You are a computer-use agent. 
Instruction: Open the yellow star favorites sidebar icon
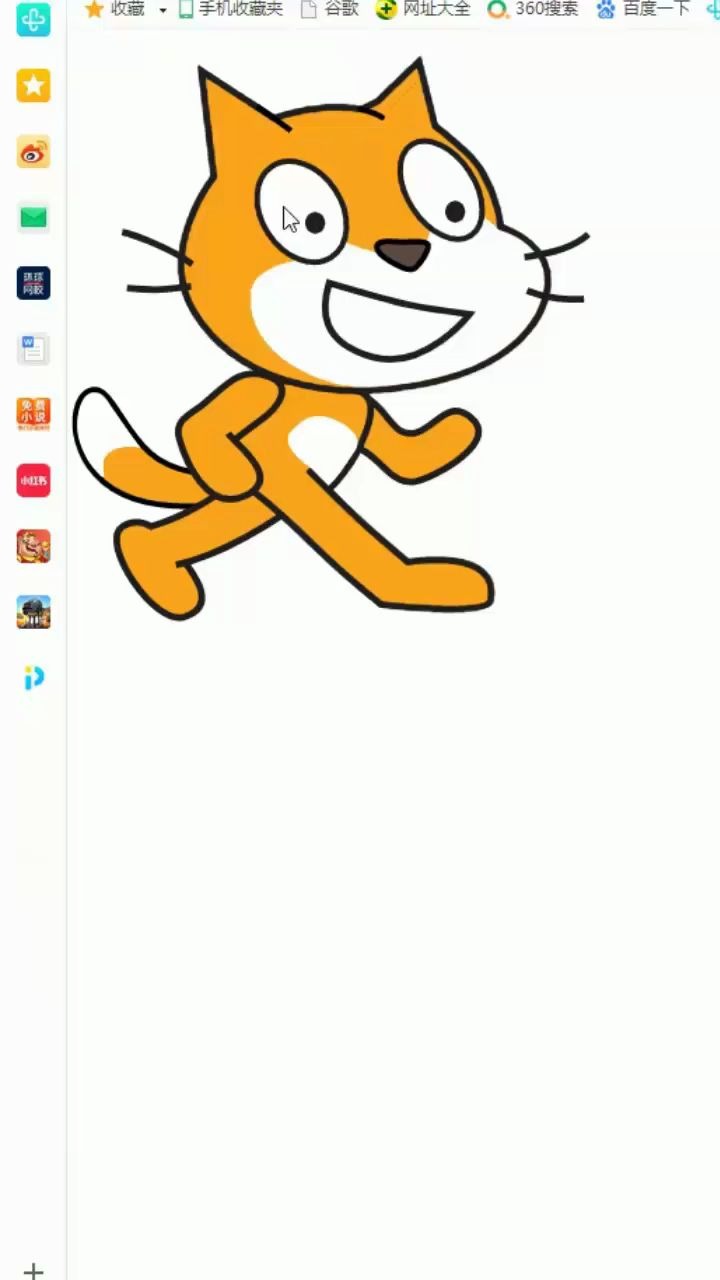(x=33, y=86)
